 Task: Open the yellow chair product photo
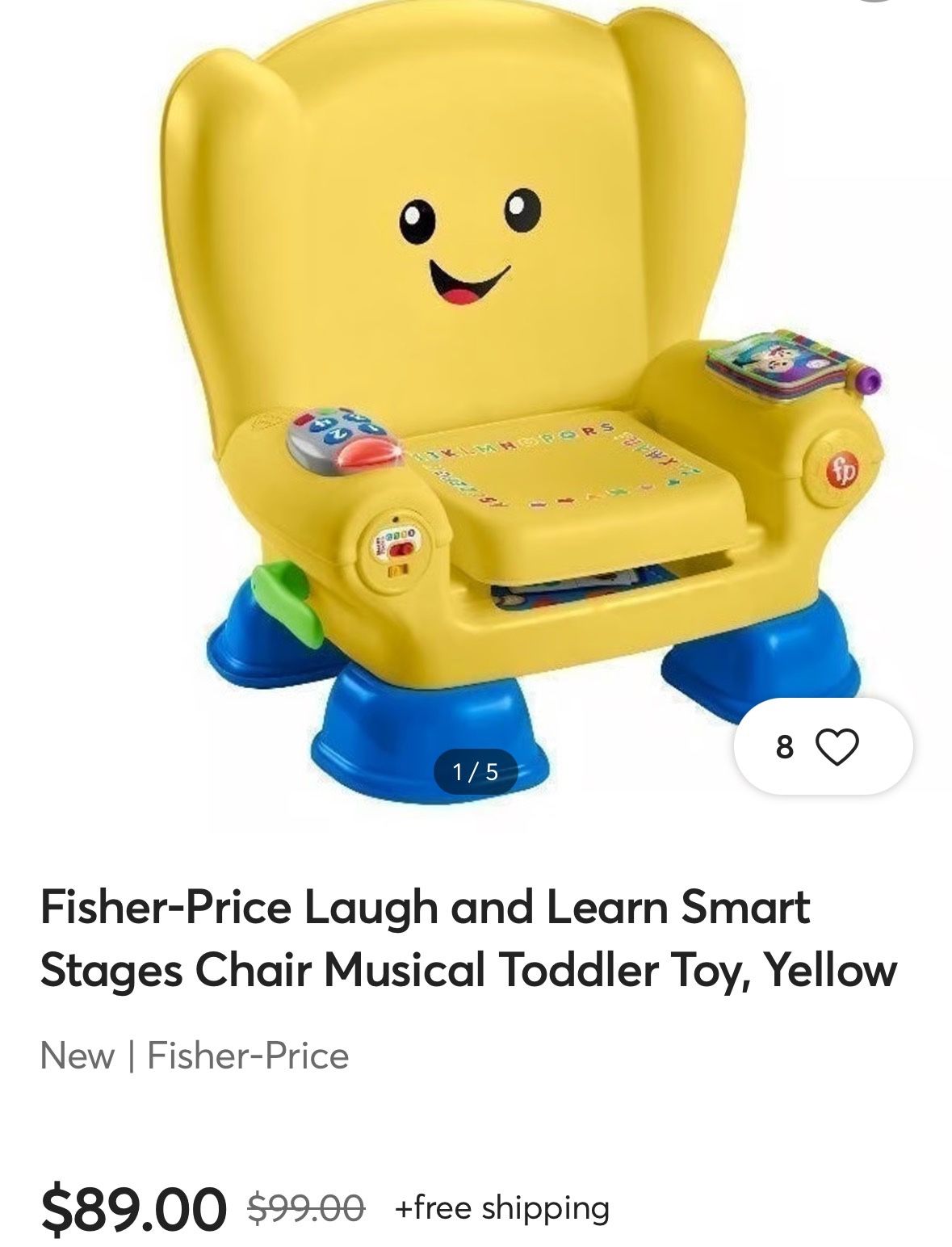[x=484, y=388]
